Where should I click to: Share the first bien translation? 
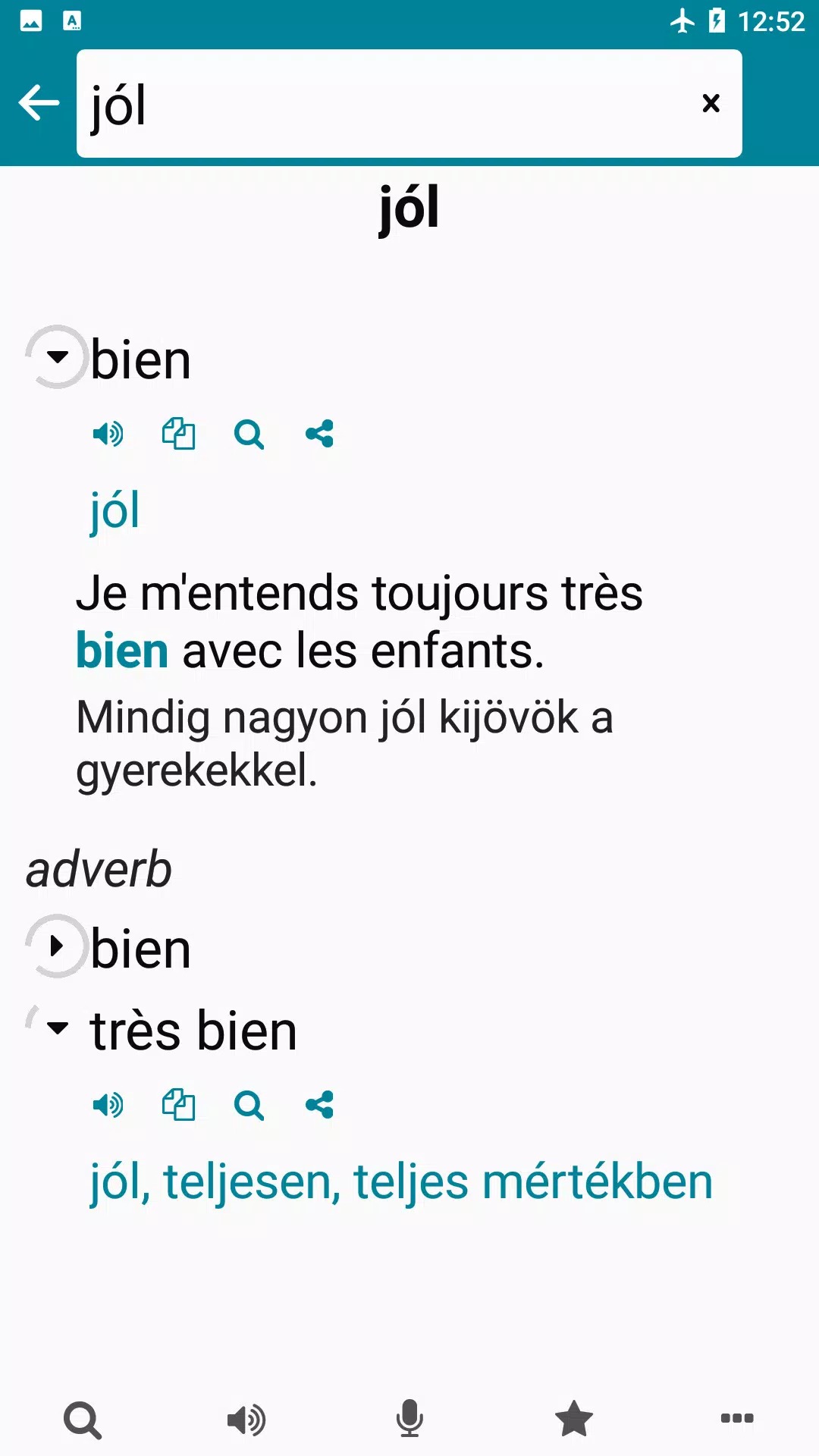tap(319, 435)
